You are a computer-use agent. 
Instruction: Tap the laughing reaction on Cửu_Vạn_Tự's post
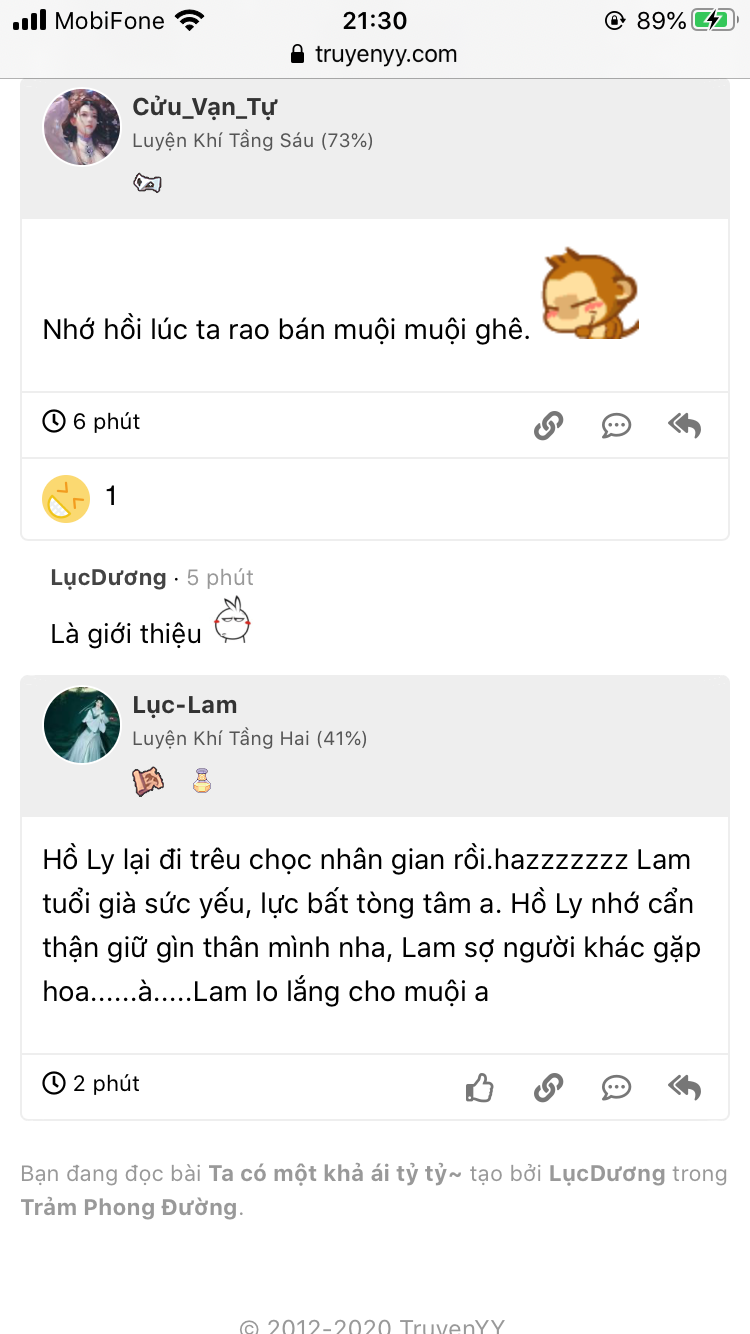point(66,498)
